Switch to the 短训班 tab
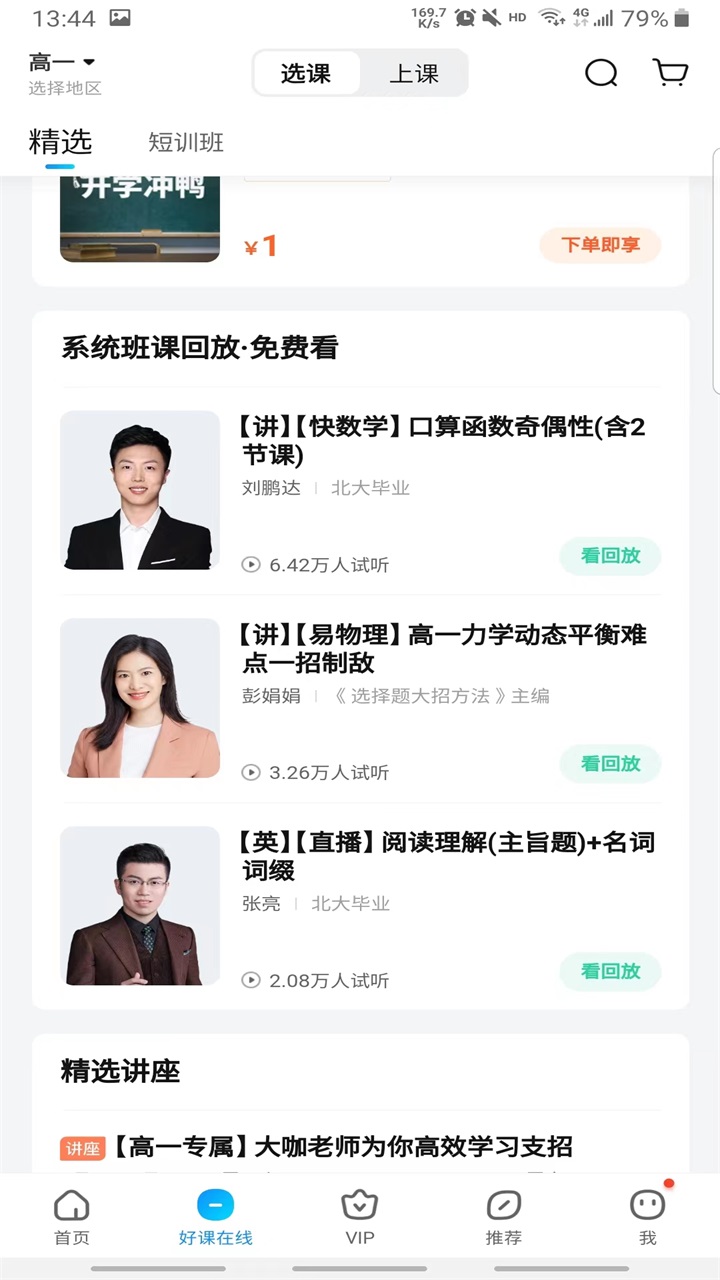Screen dimensions: 720x1280 click(x=185, y=143)
